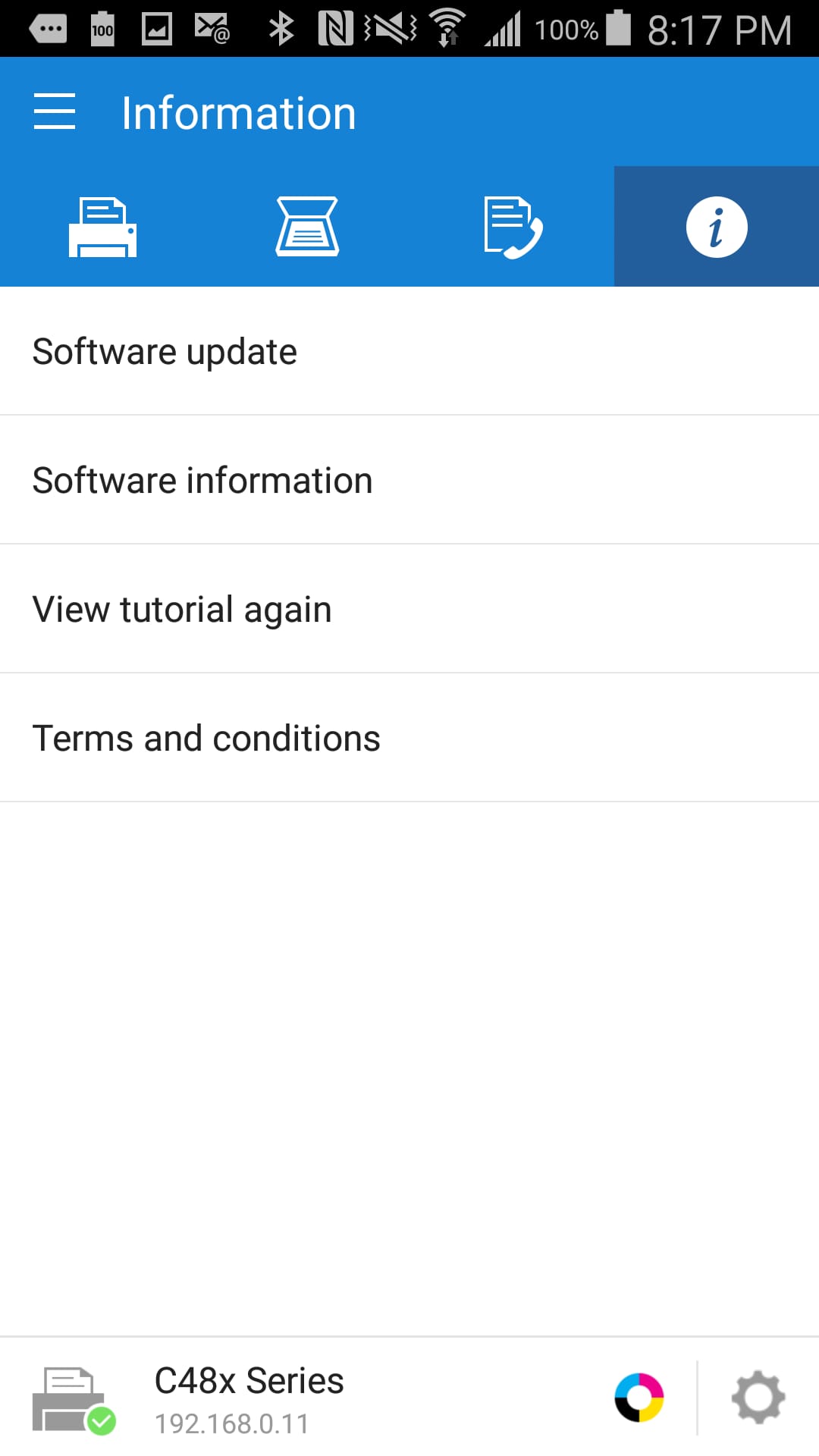
Task: Switch to the Print tab icon
Action: 102,225
